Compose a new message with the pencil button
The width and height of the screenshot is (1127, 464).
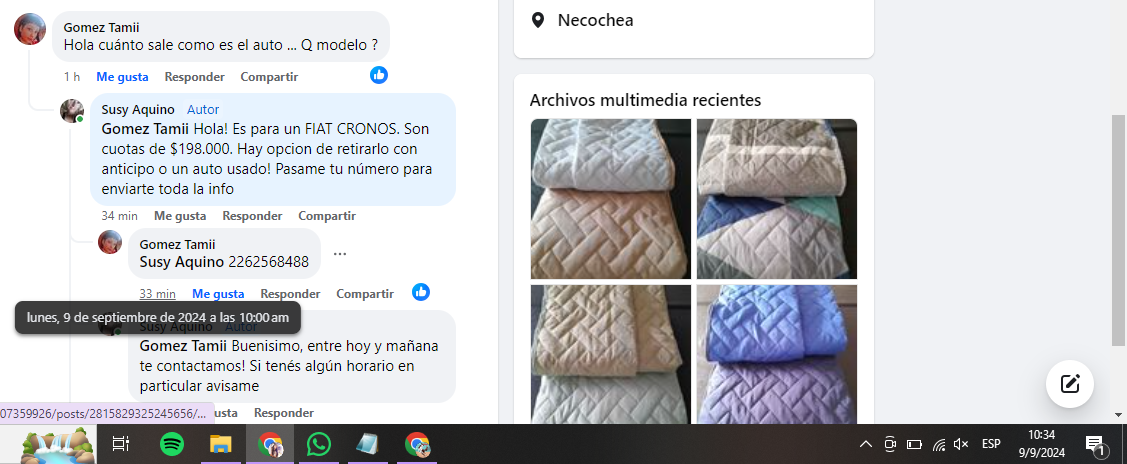1070,383
